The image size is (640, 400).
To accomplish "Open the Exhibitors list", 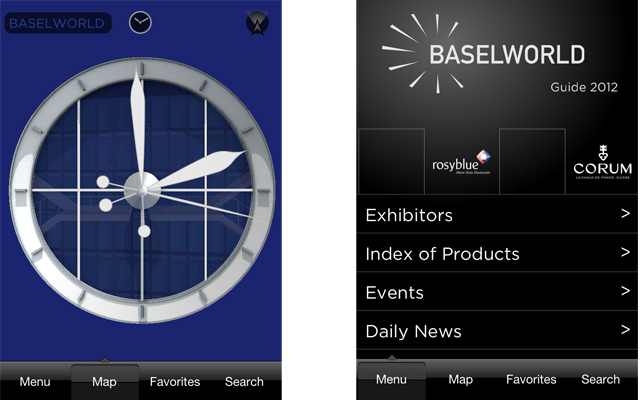I will click(x=497, y=215).
